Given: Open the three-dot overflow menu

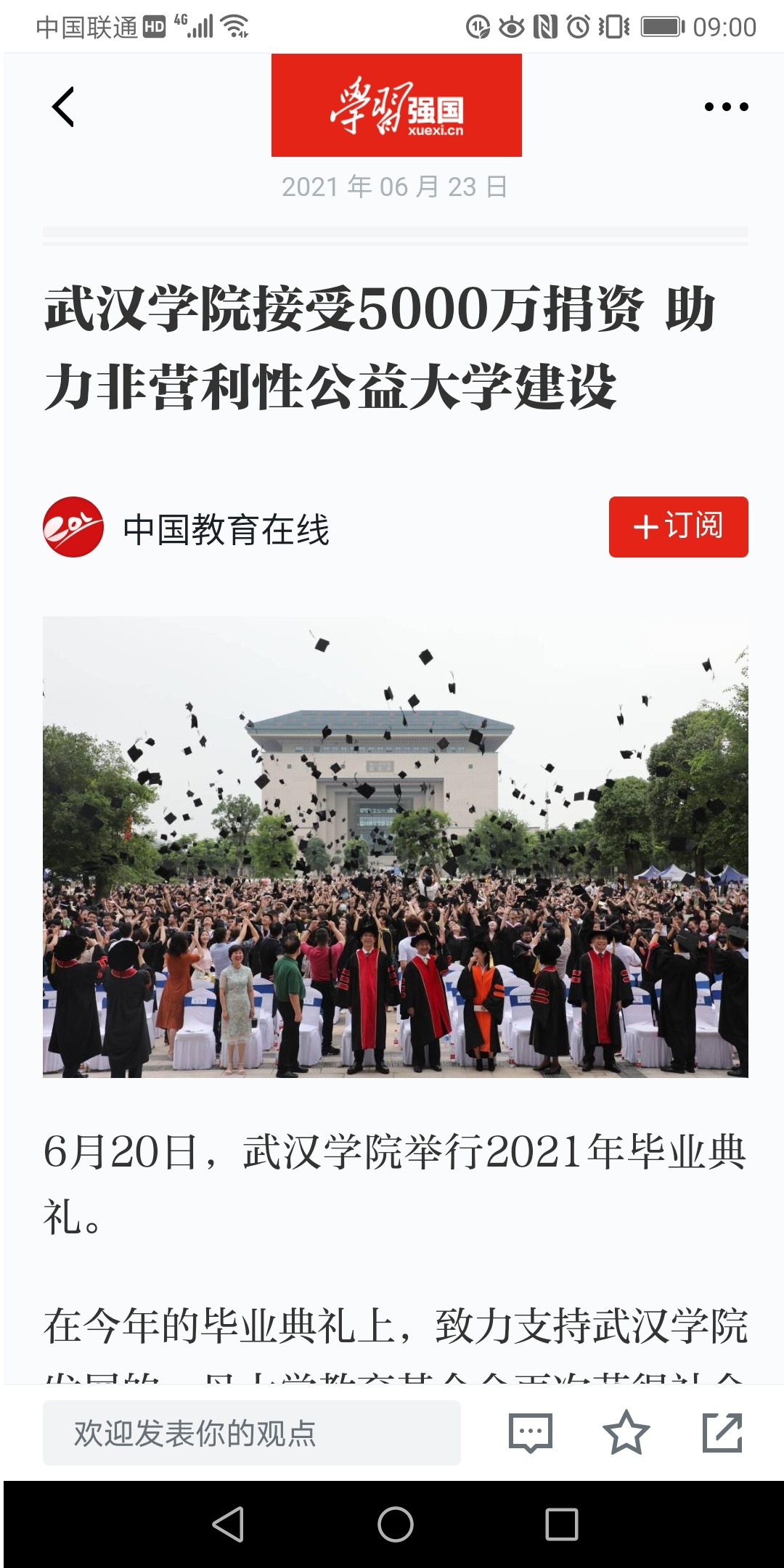Looking at the screenshot, I should 726,107.
